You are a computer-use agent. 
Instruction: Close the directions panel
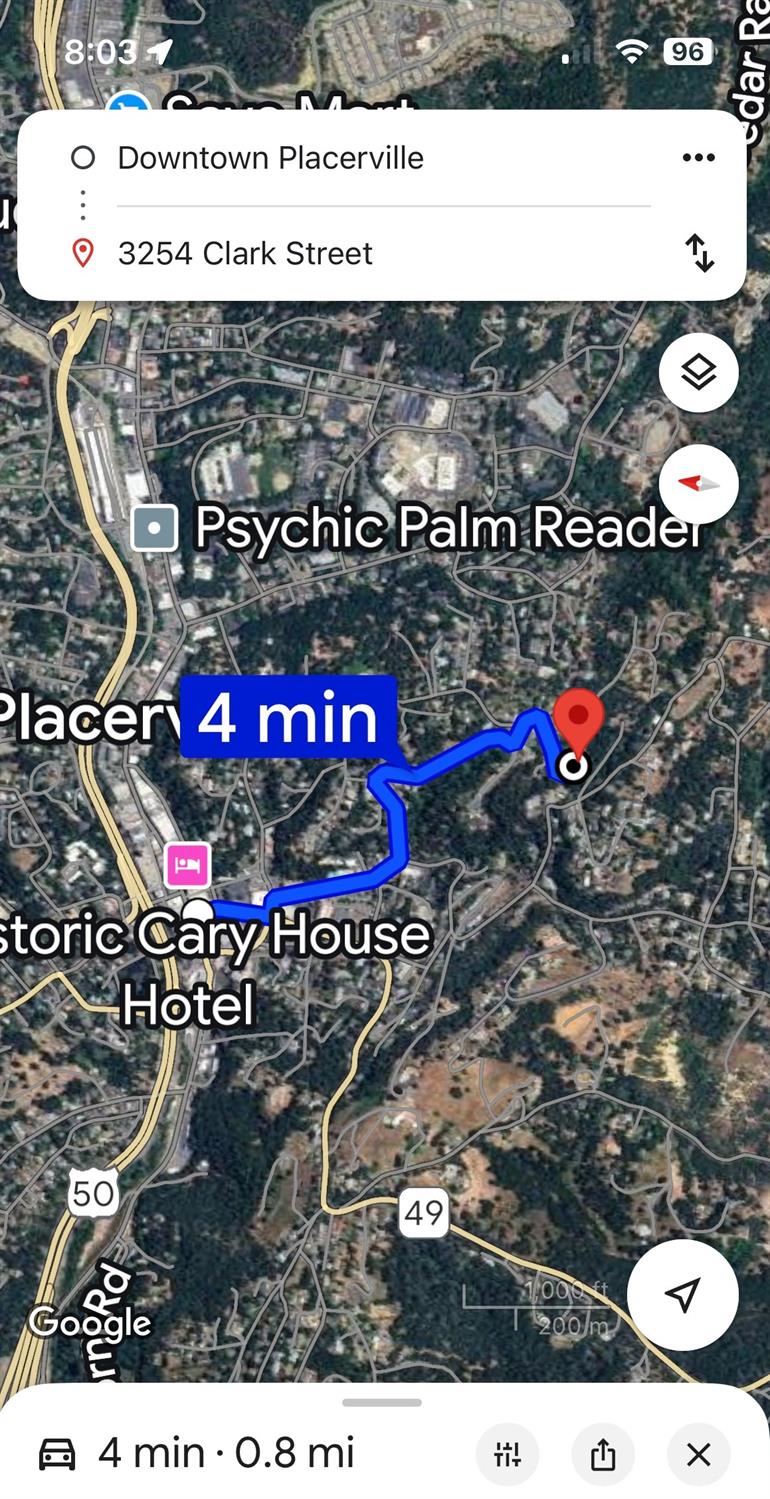(x=698, y=1454)
